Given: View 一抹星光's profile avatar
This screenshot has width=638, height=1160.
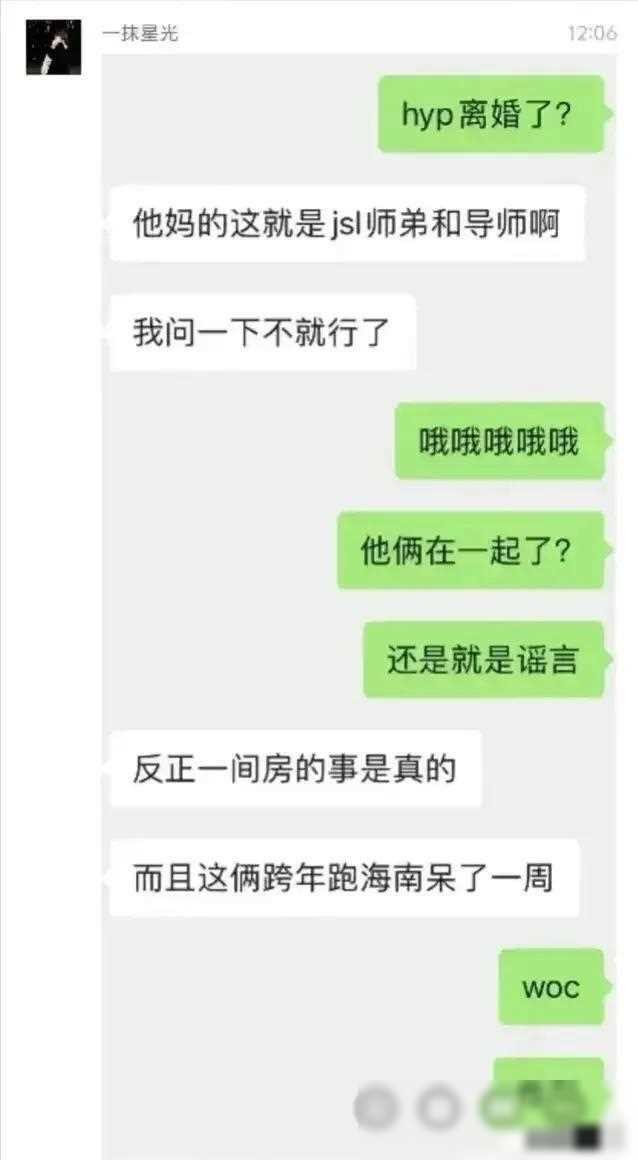Looking at the screenshot, I should 53,47.
